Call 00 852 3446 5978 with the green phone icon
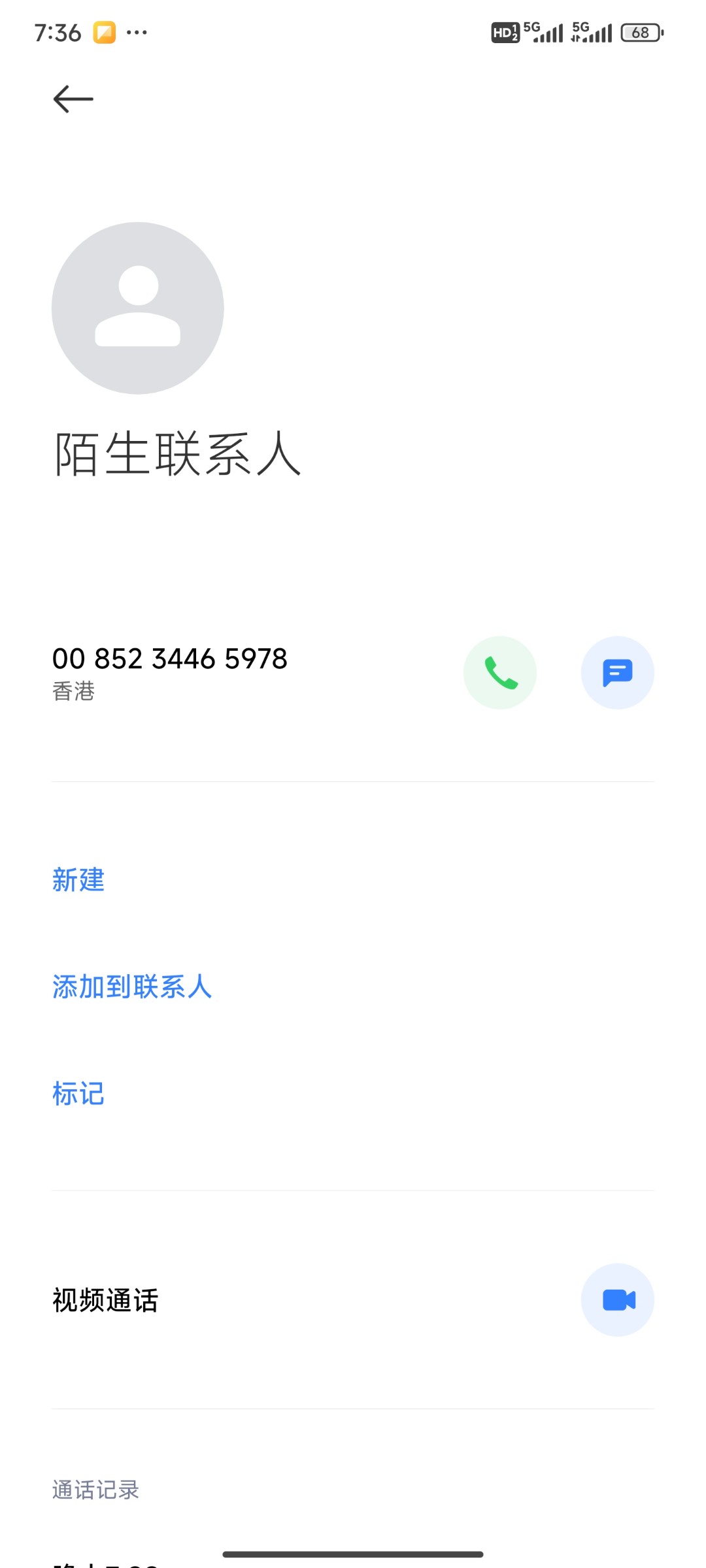 pyautogui.click(x=500, y=672)
